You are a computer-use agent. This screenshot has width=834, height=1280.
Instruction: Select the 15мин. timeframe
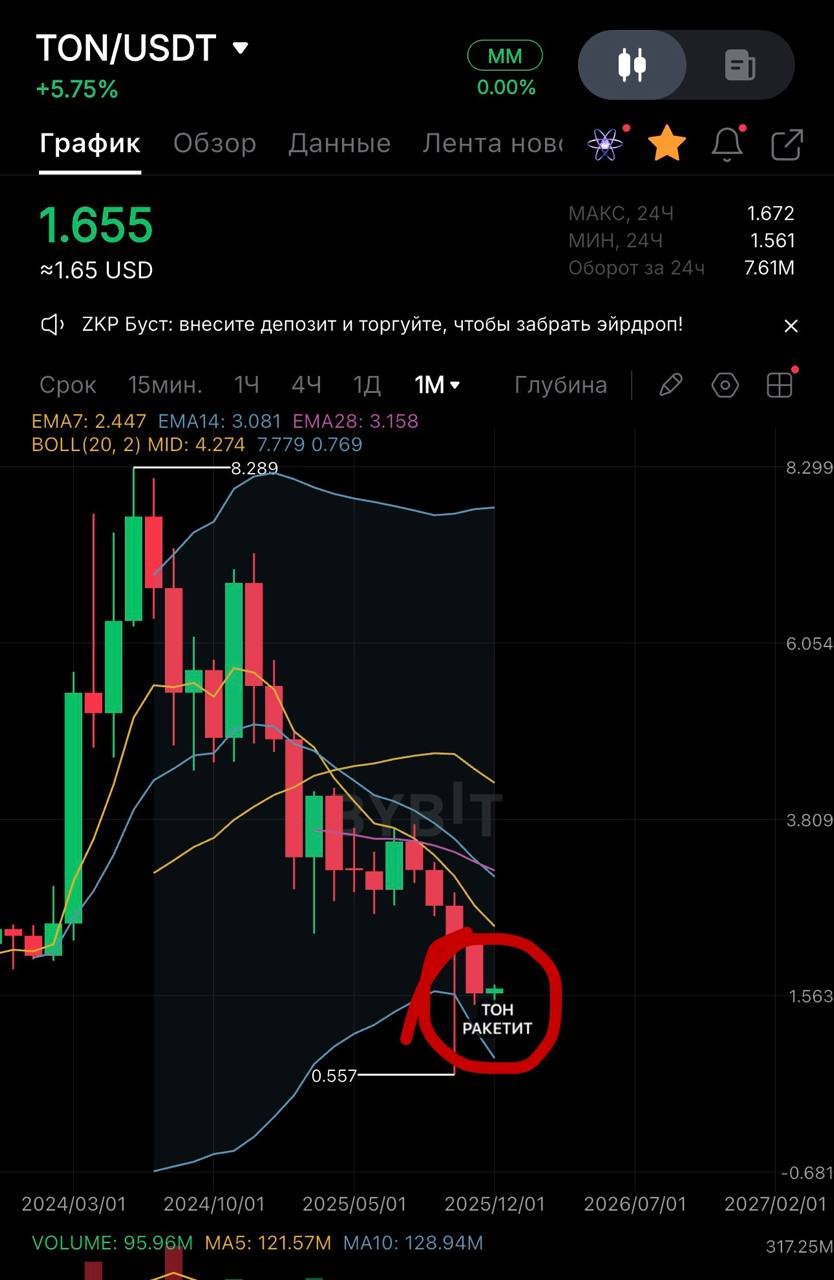(165, 385)
